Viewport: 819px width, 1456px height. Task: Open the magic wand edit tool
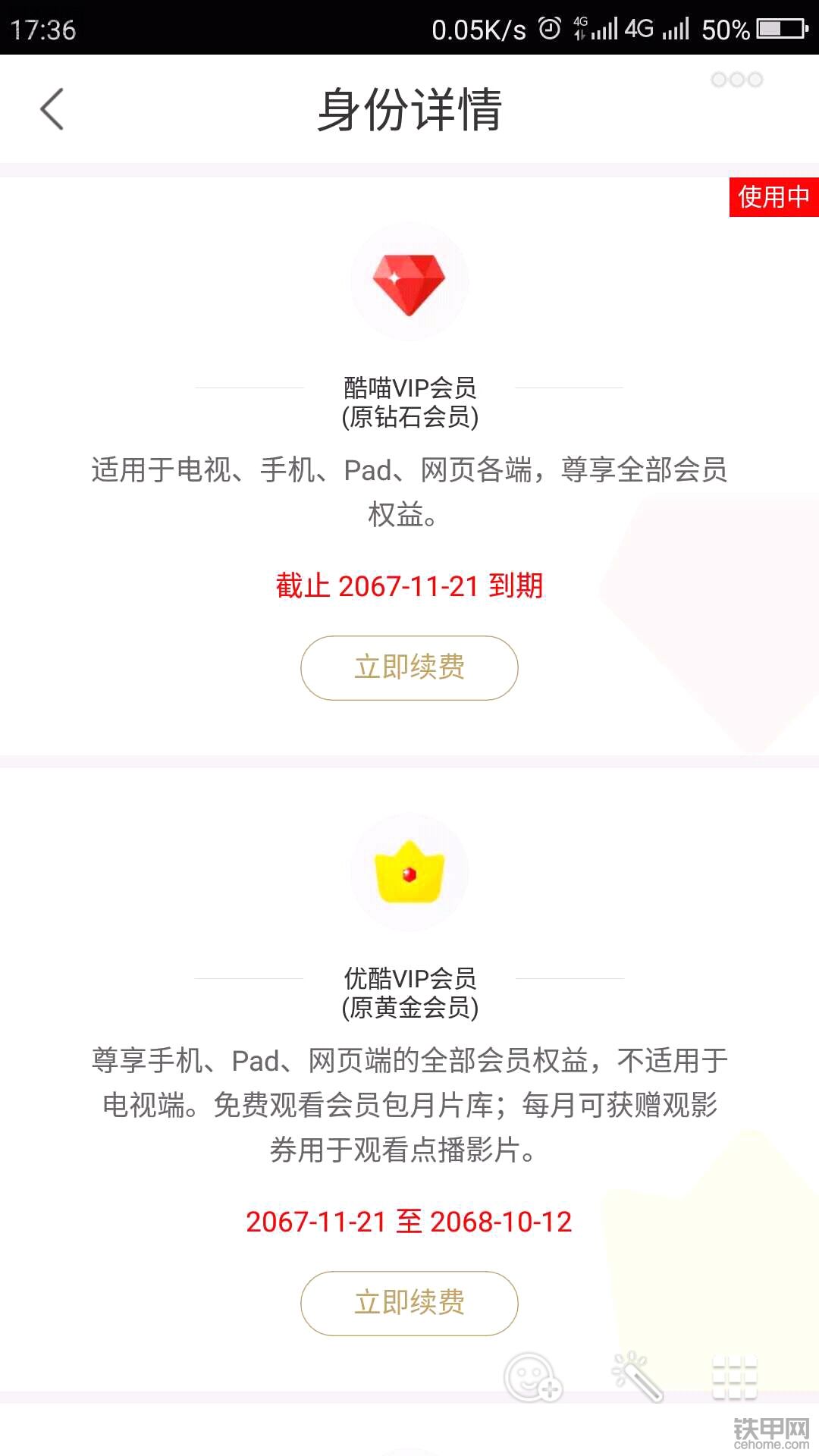pos(637,1376)
